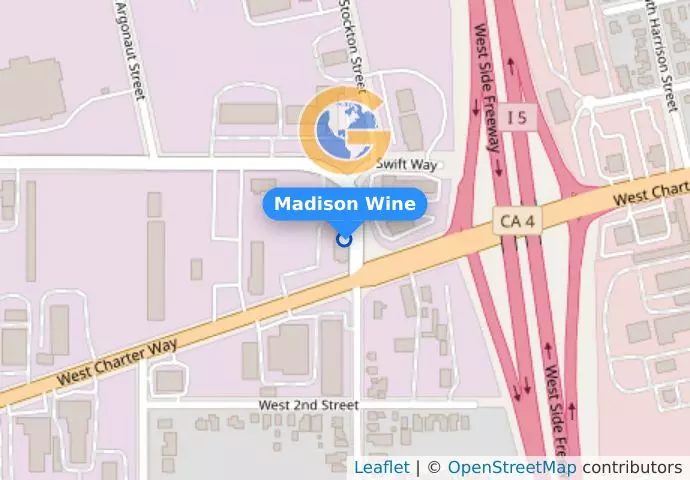
Task: Tap the blue location pin circle
Action: [345, 239]
